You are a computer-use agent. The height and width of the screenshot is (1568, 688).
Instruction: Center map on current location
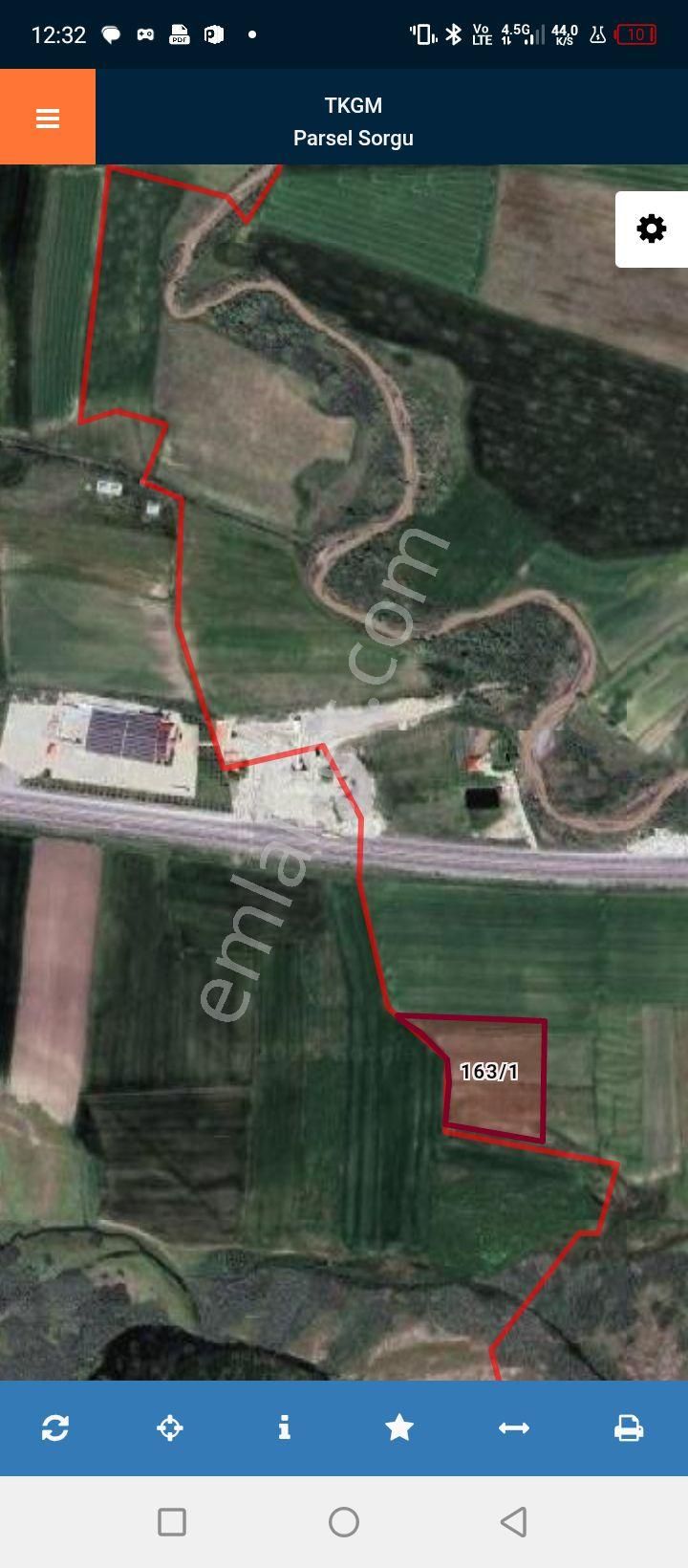click(170, 1427)
